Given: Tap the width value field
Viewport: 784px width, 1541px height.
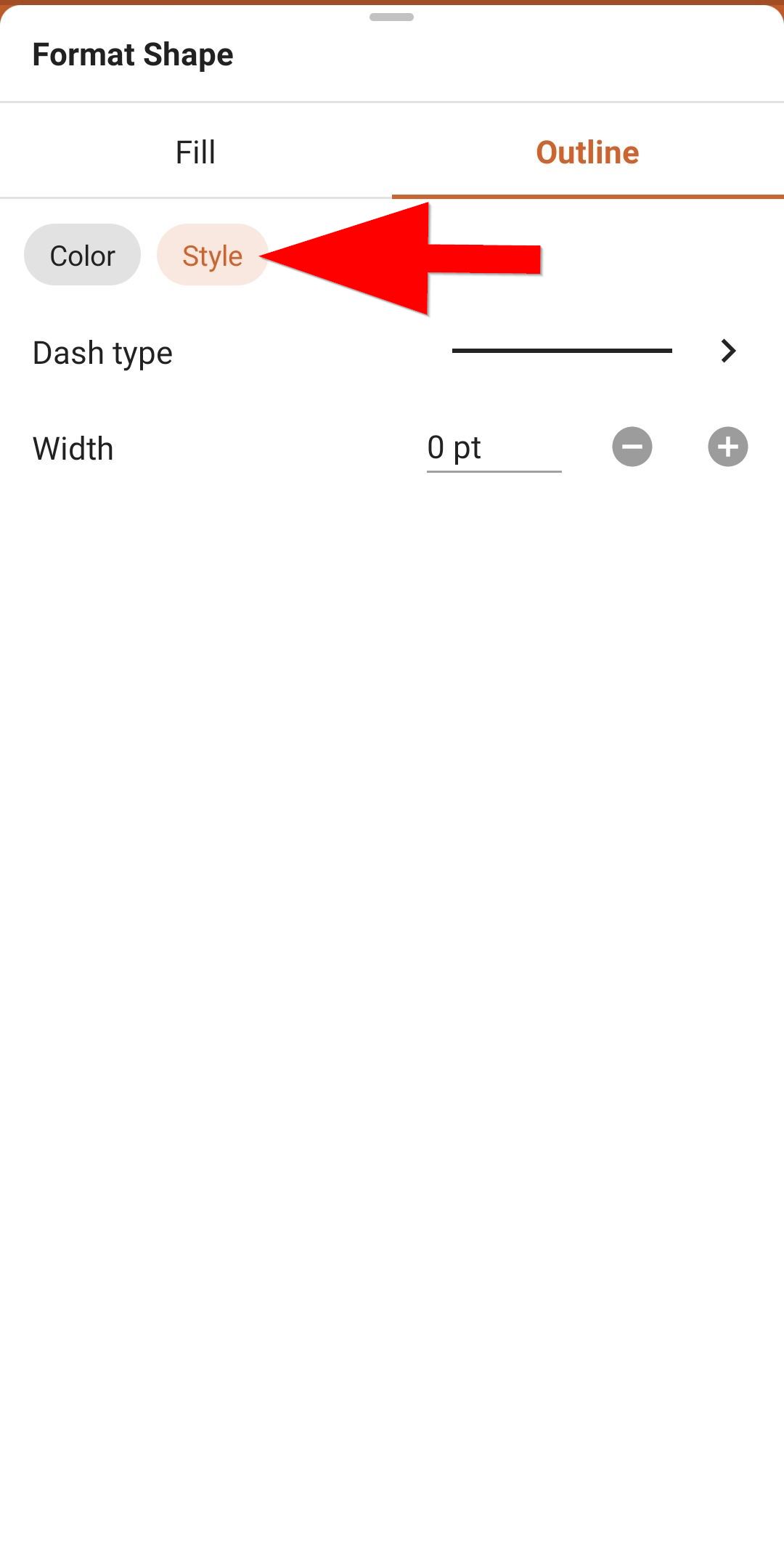Looking at the screenshot, I should pyautogui.click(x=494, y=448).
